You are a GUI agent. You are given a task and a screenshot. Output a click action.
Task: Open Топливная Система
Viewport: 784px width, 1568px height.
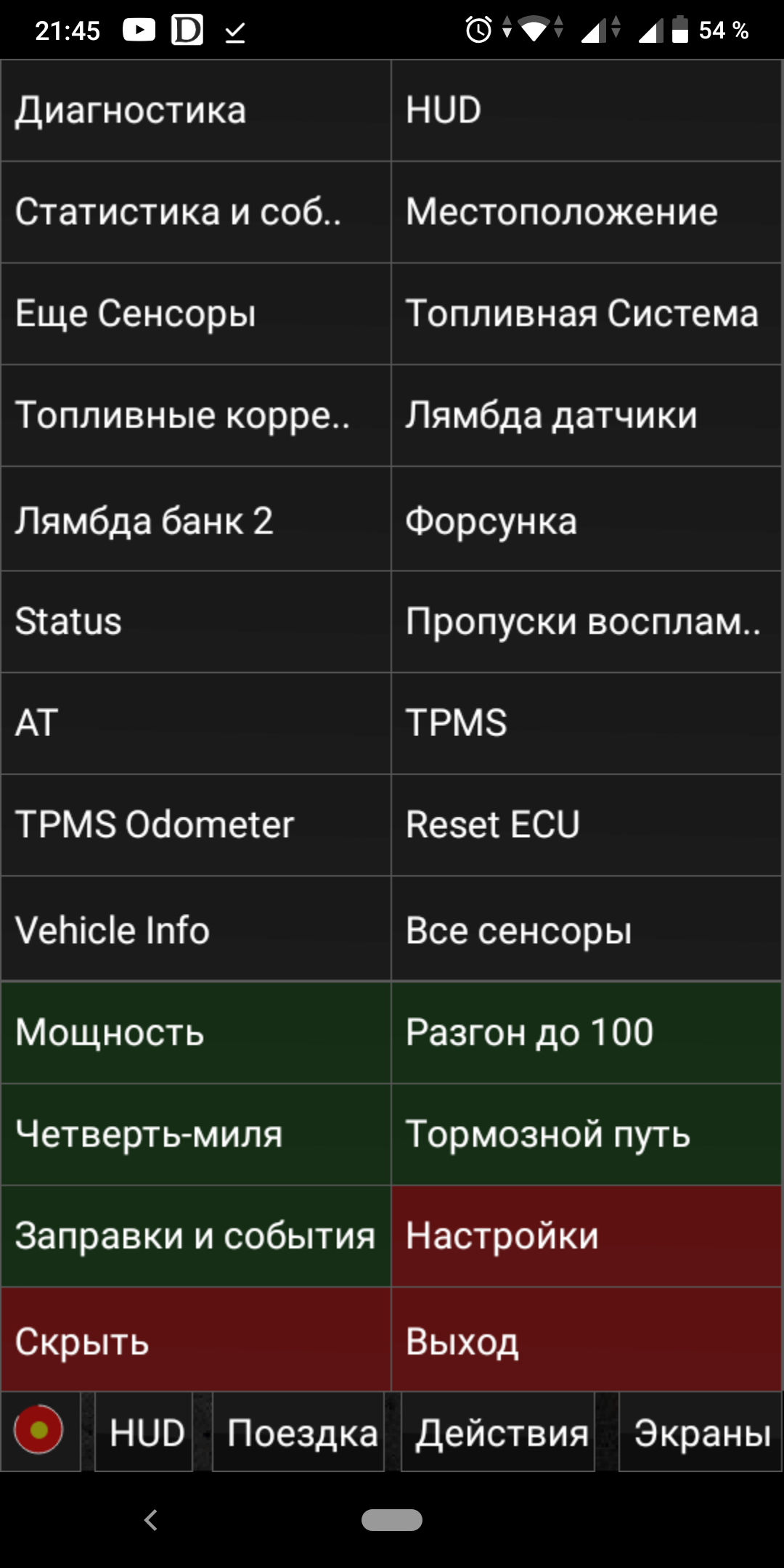coord(587,314)
